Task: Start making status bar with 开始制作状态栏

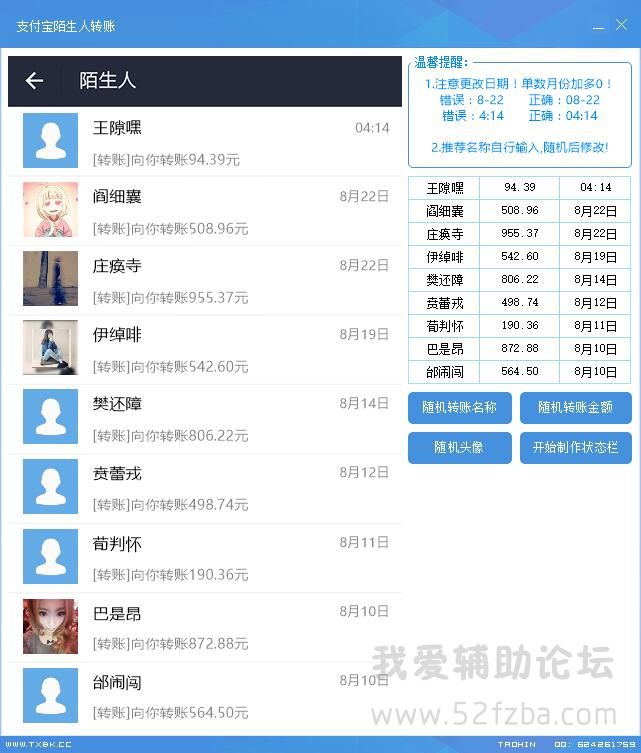Action: [x=575, y=447]
